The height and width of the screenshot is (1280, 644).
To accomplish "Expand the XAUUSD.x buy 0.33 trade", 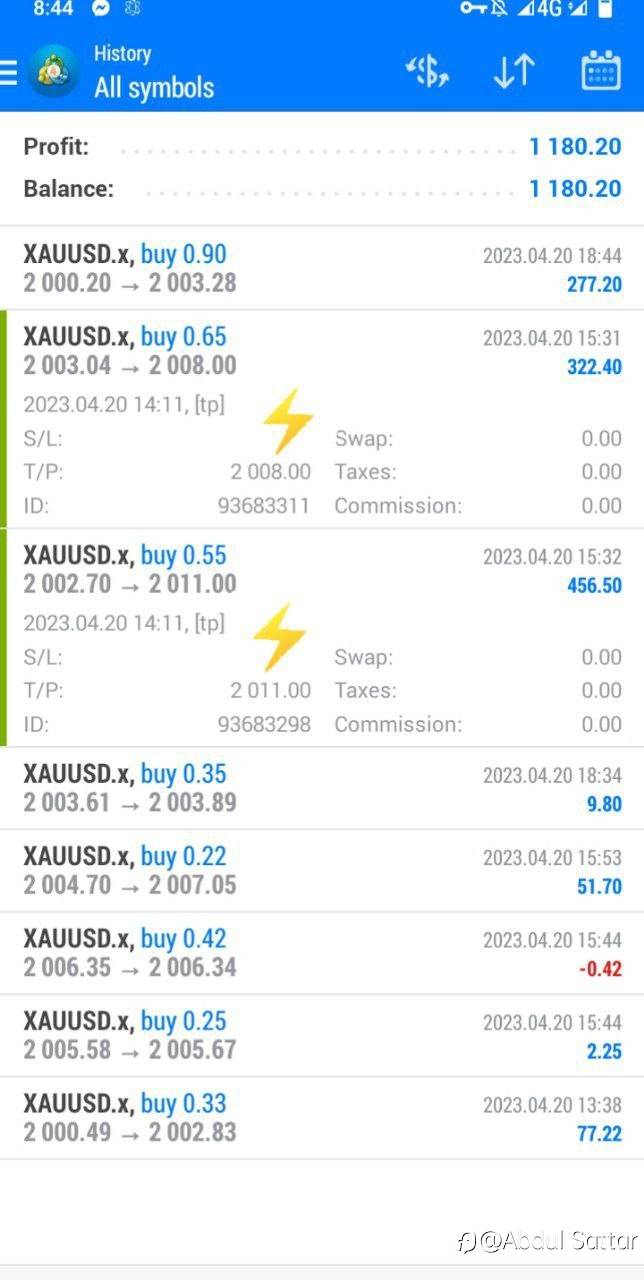I will [322, 1118].
